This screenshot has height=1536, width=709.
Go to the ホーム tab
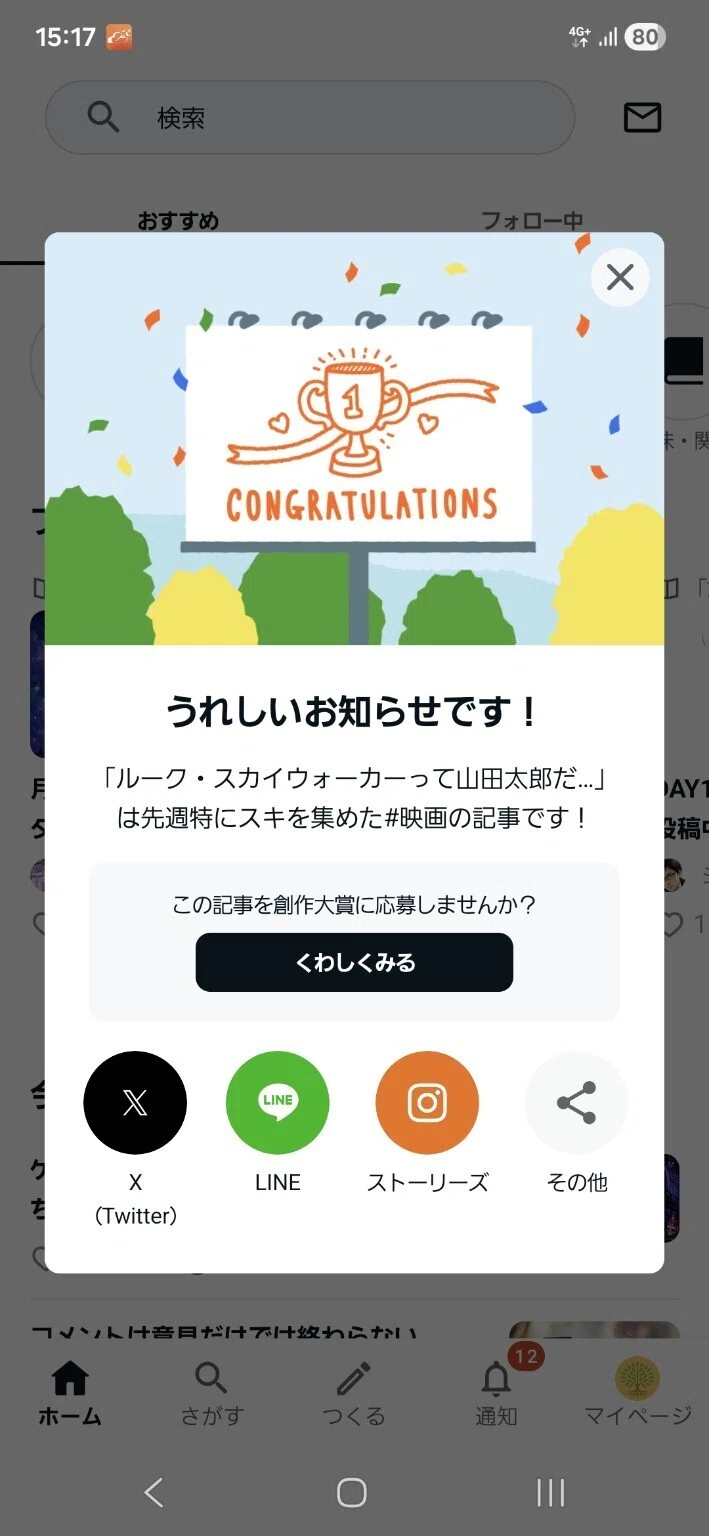click(x=70, y=1393)
